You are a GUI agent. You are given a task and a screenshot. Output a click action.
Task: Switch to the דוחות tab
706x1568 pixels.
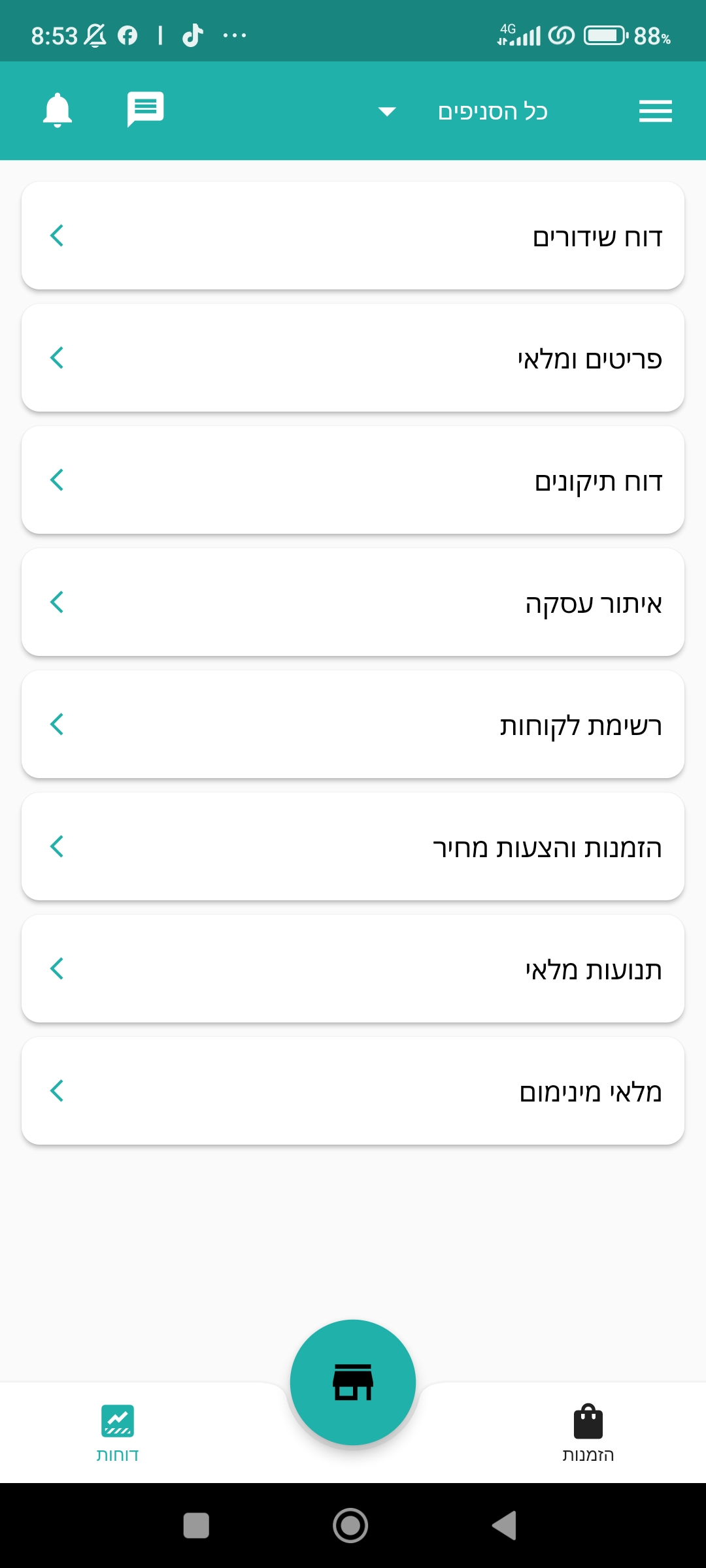tap(118, 1433)
